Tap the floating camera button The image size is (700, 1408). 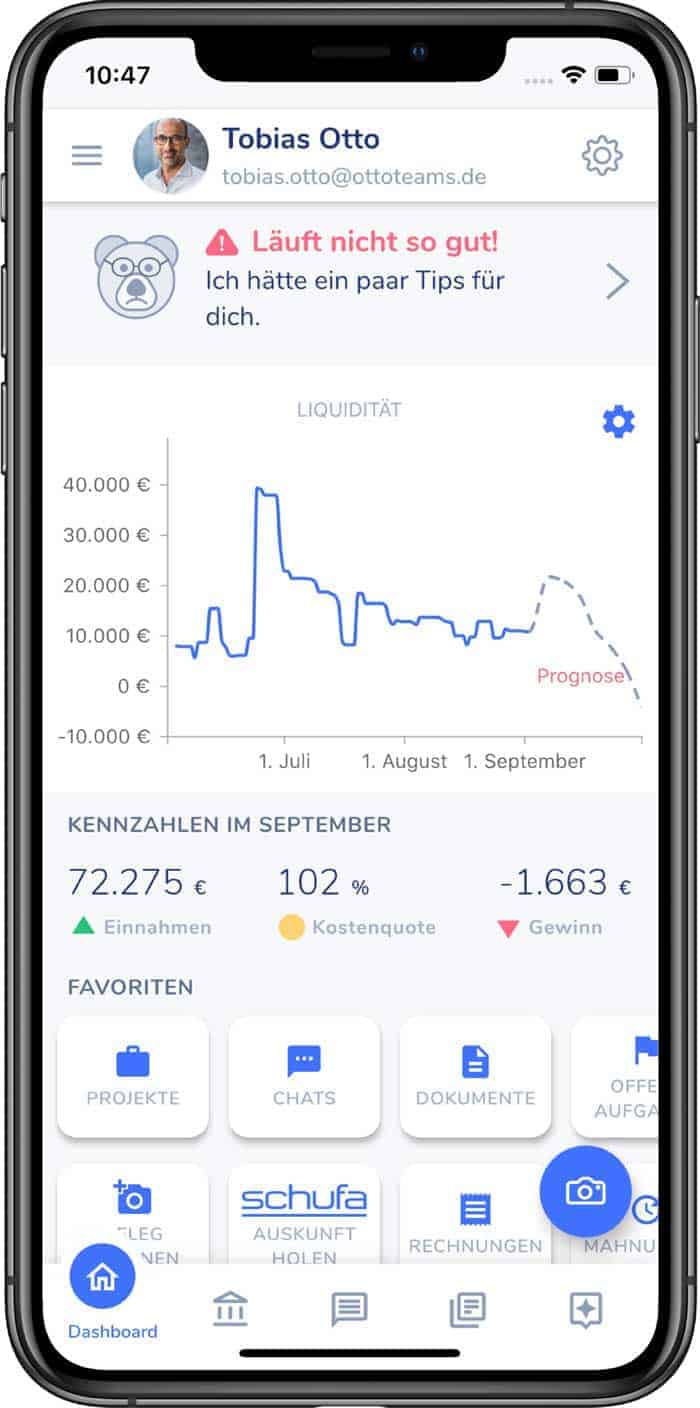[585, 1191]
